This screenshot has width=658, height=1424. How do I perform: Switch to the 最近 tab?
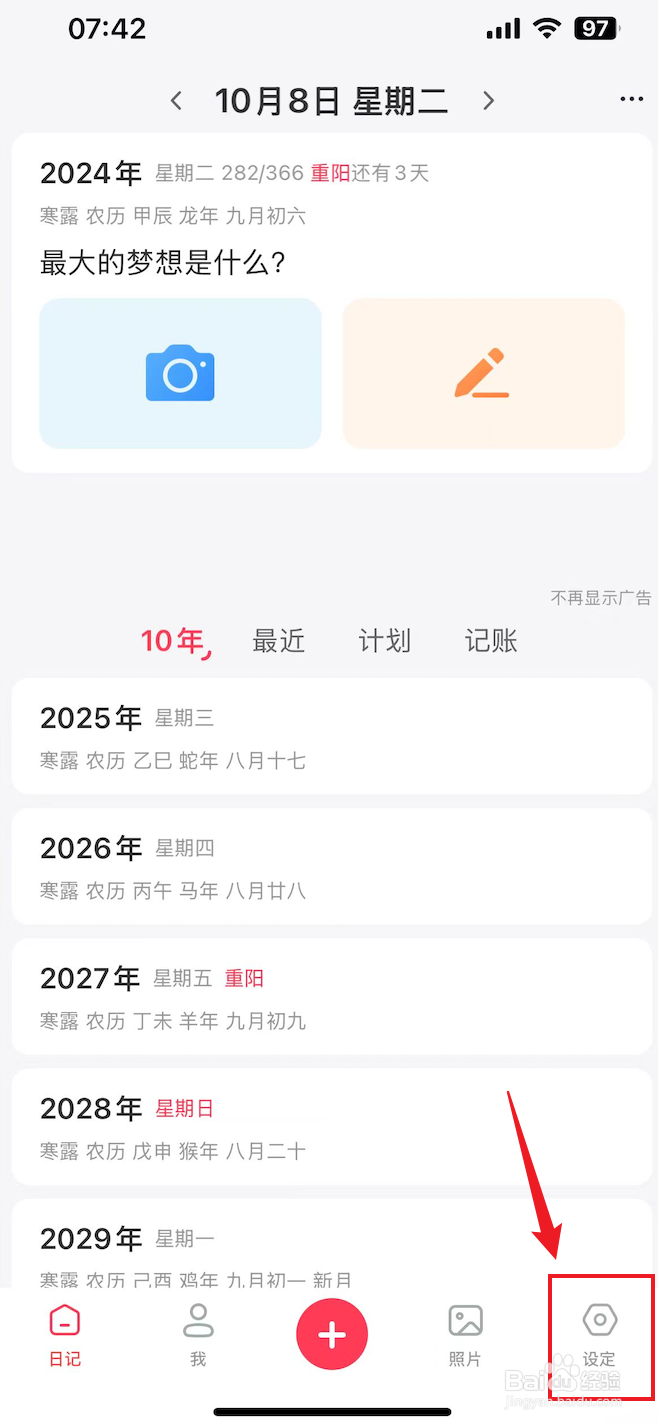[x=279, y=641]
